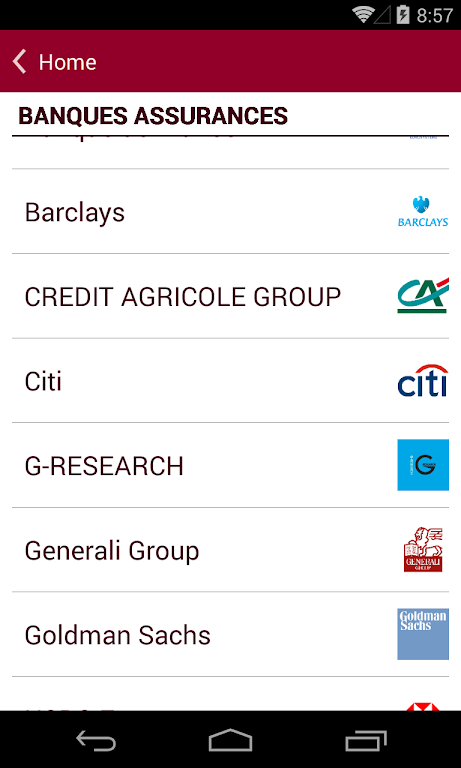Open Generali Group listing
This screenshot has width=461, height=768.
coord(230,550)
